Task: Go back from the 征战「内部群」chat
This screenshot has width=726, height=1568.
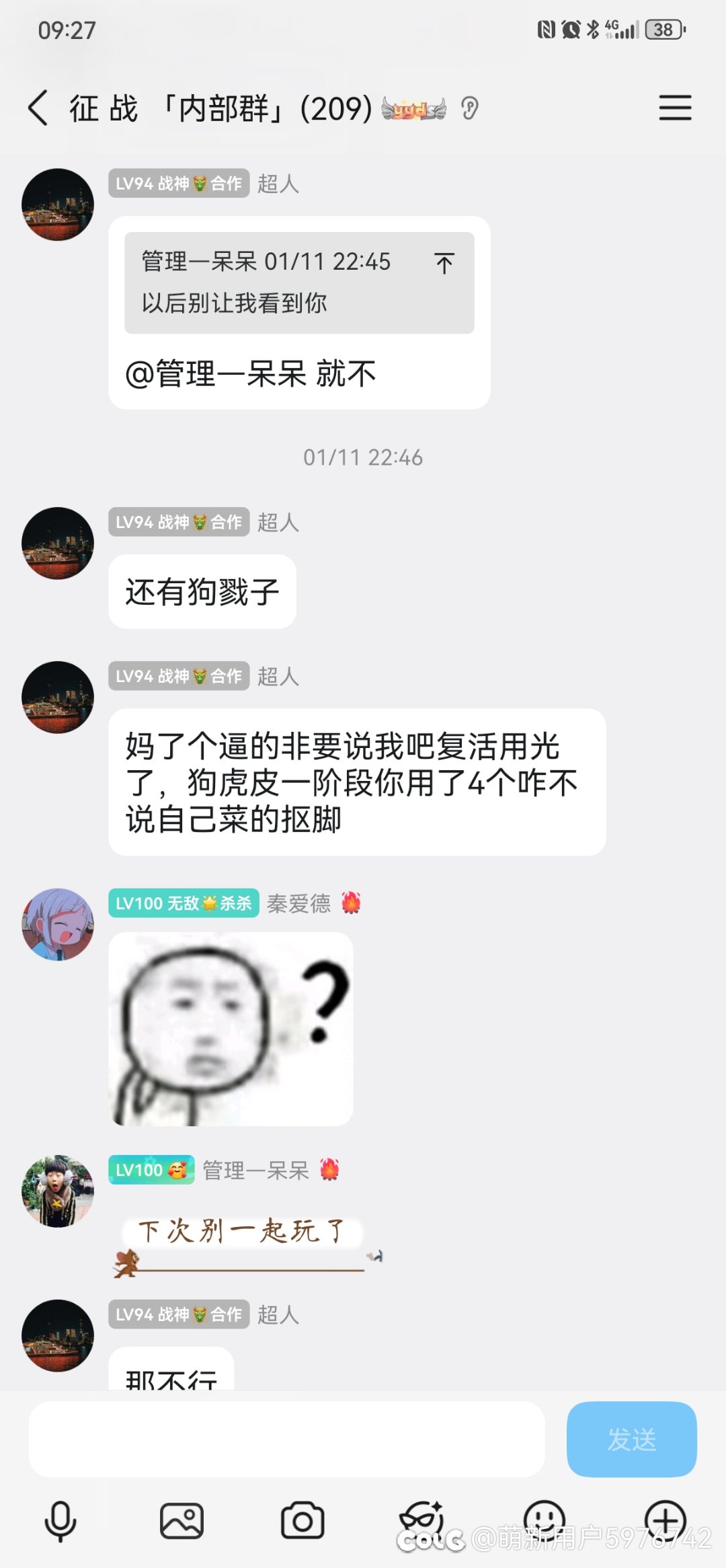Action: coord(38,108)
